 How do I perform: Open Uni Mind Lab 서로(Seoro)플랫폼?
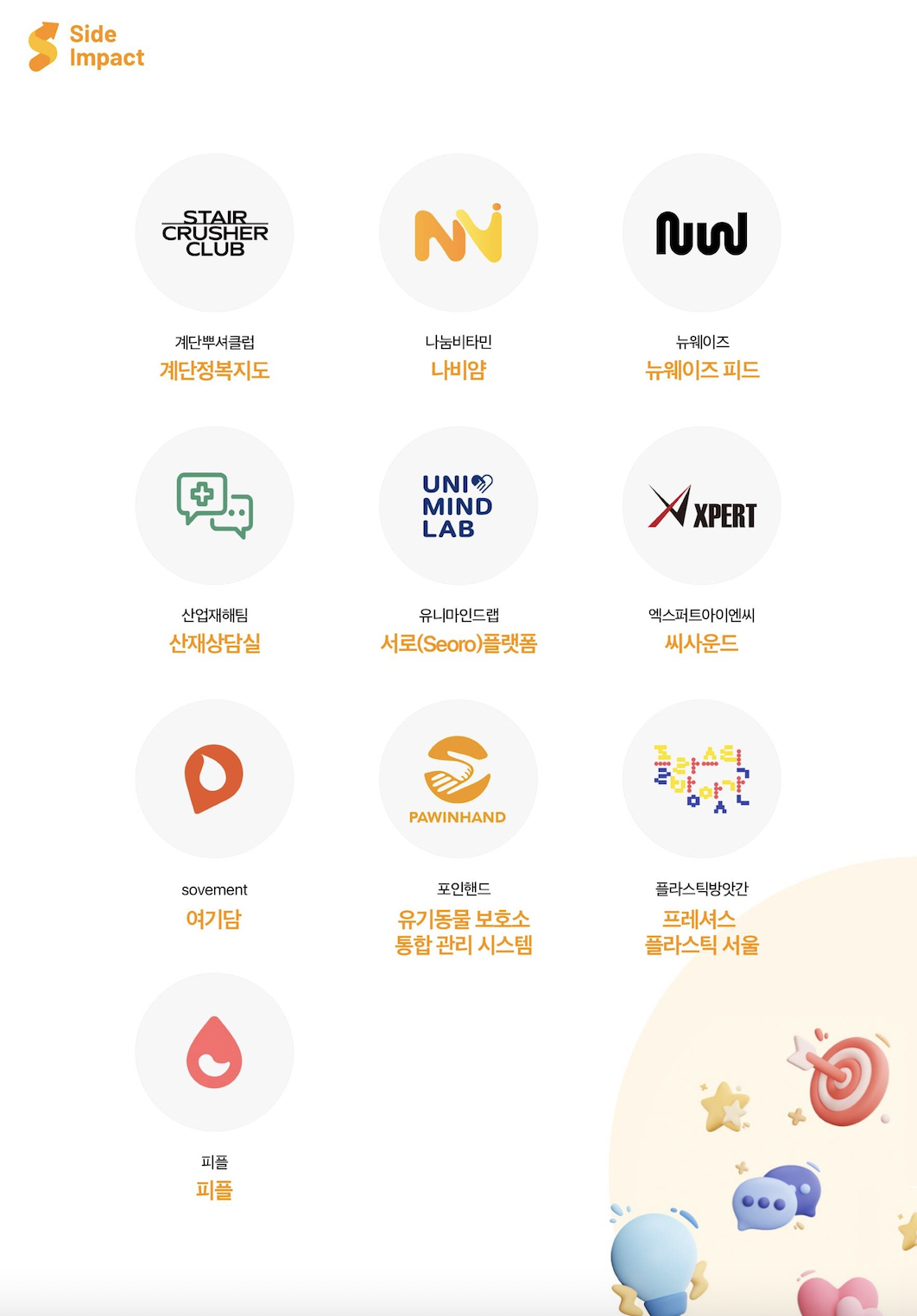(x=458, y=506)
